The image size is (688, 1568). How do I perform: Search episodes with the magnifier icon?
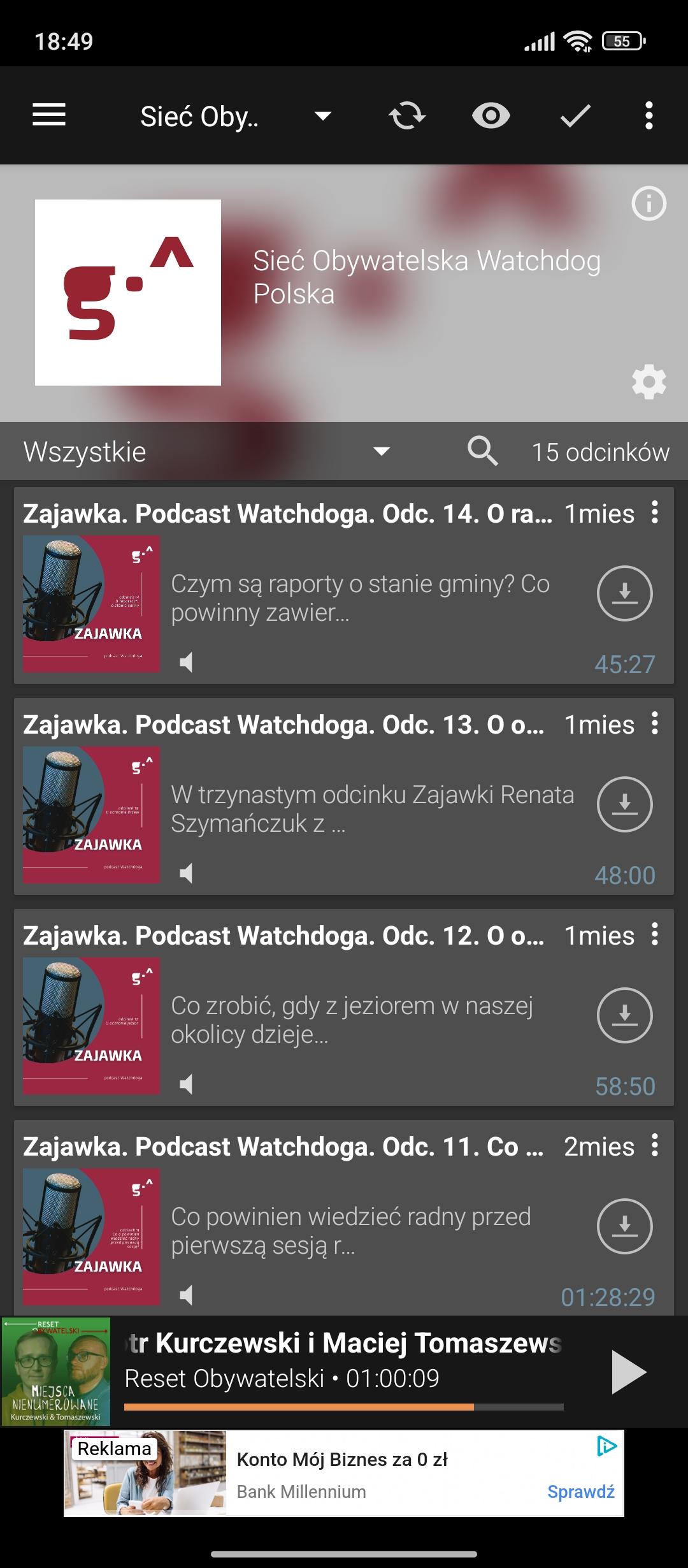pyautogui.click(x=482, y=451)
